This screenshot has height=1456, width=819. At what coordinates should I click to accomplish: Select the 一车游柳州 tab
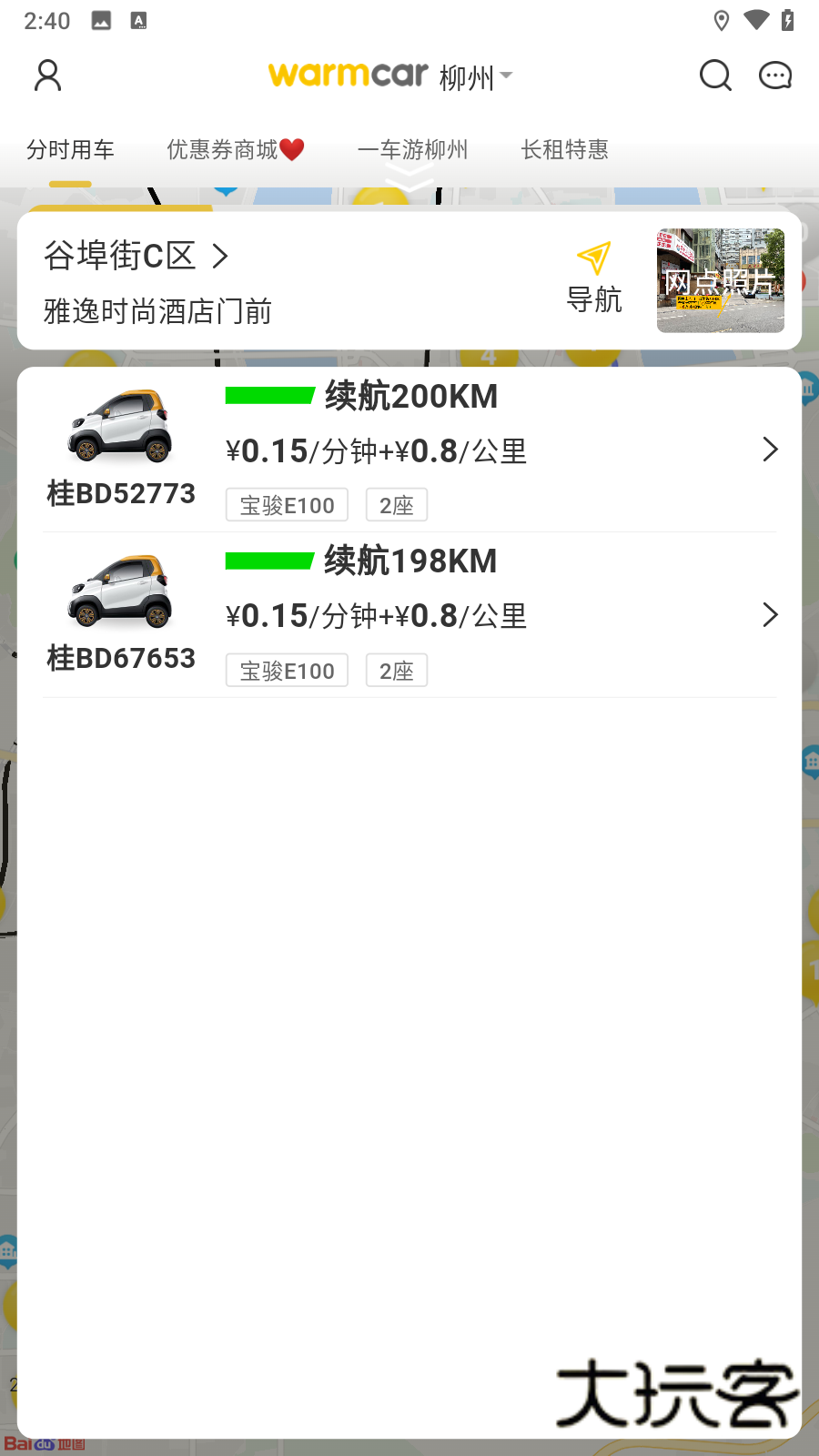pos(413,150)
